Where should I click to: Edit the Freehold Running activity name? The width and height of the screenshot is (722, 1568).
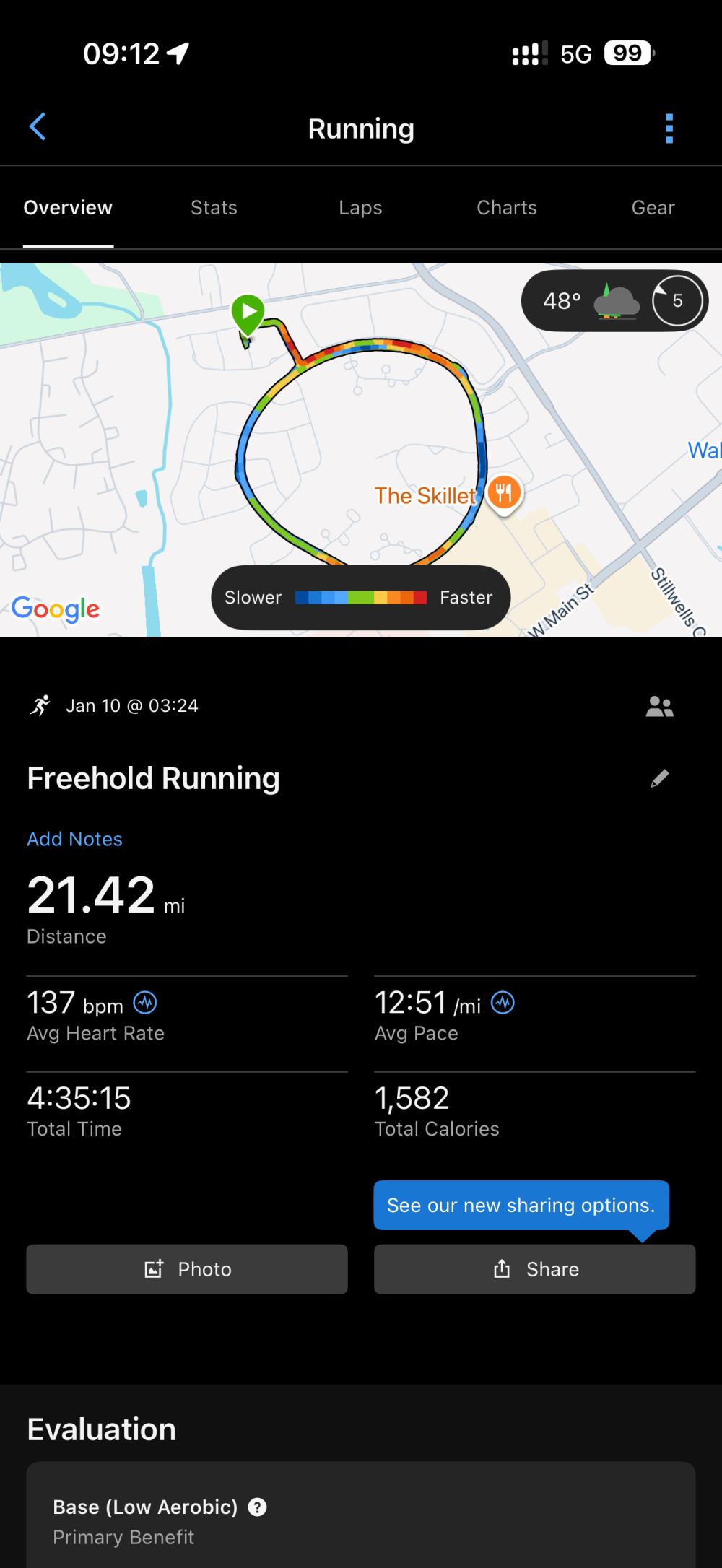click(x=659, y=778)
